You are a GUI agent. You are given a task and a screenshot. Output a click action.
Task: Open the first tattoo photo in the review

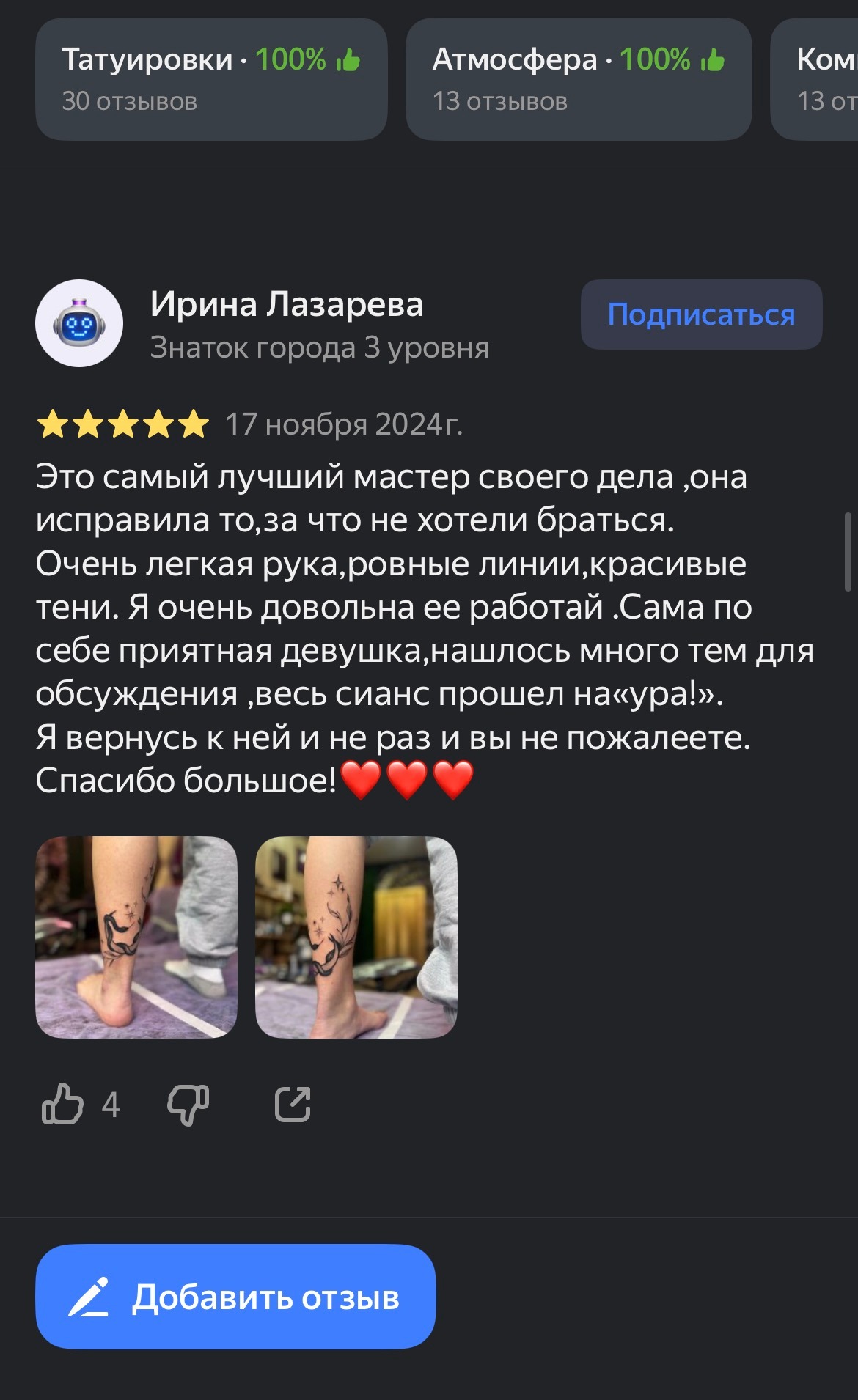click(x=136, y=937)
